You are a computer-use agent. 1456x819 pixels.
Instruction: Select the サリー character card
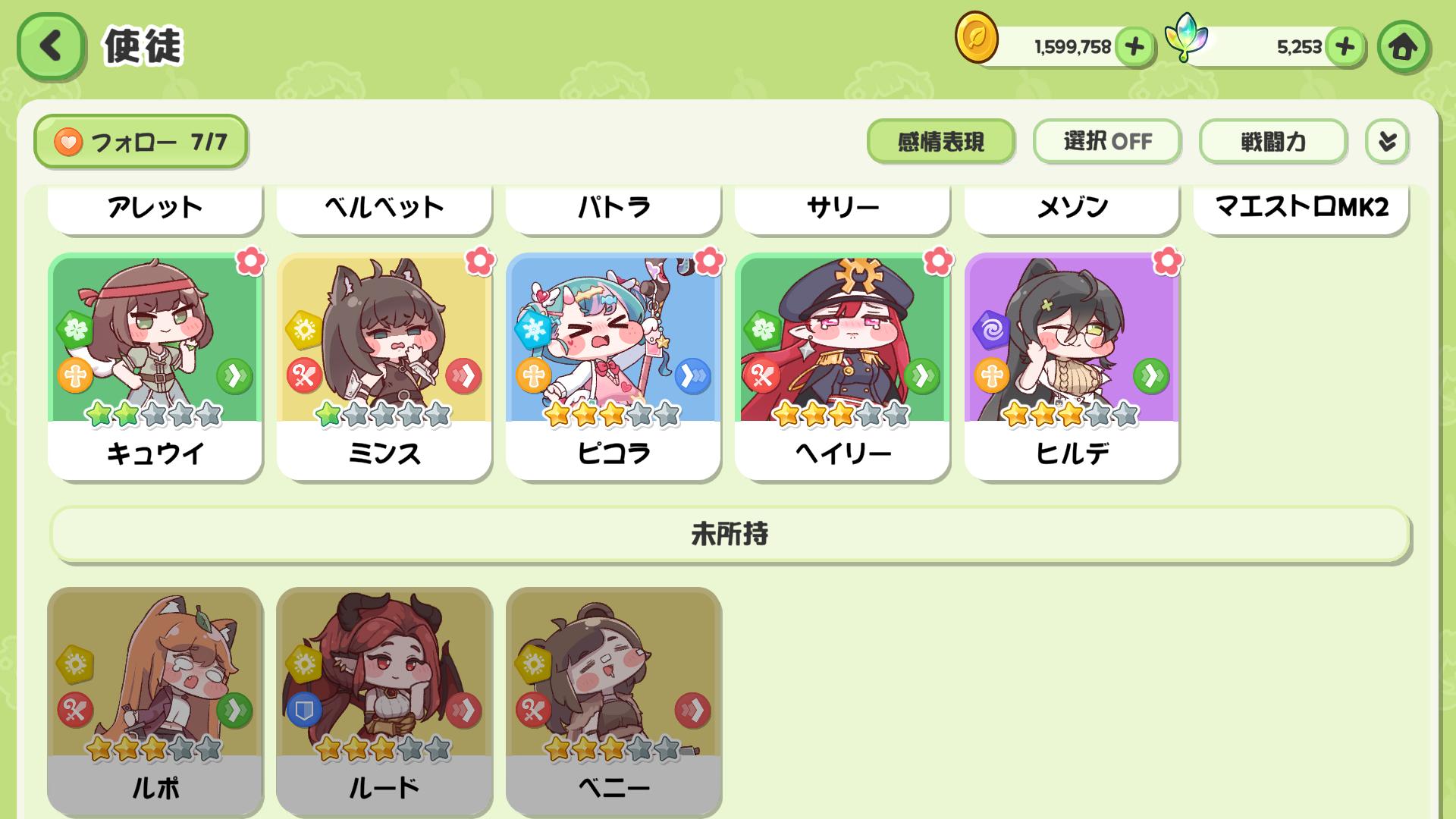point(842,207)
